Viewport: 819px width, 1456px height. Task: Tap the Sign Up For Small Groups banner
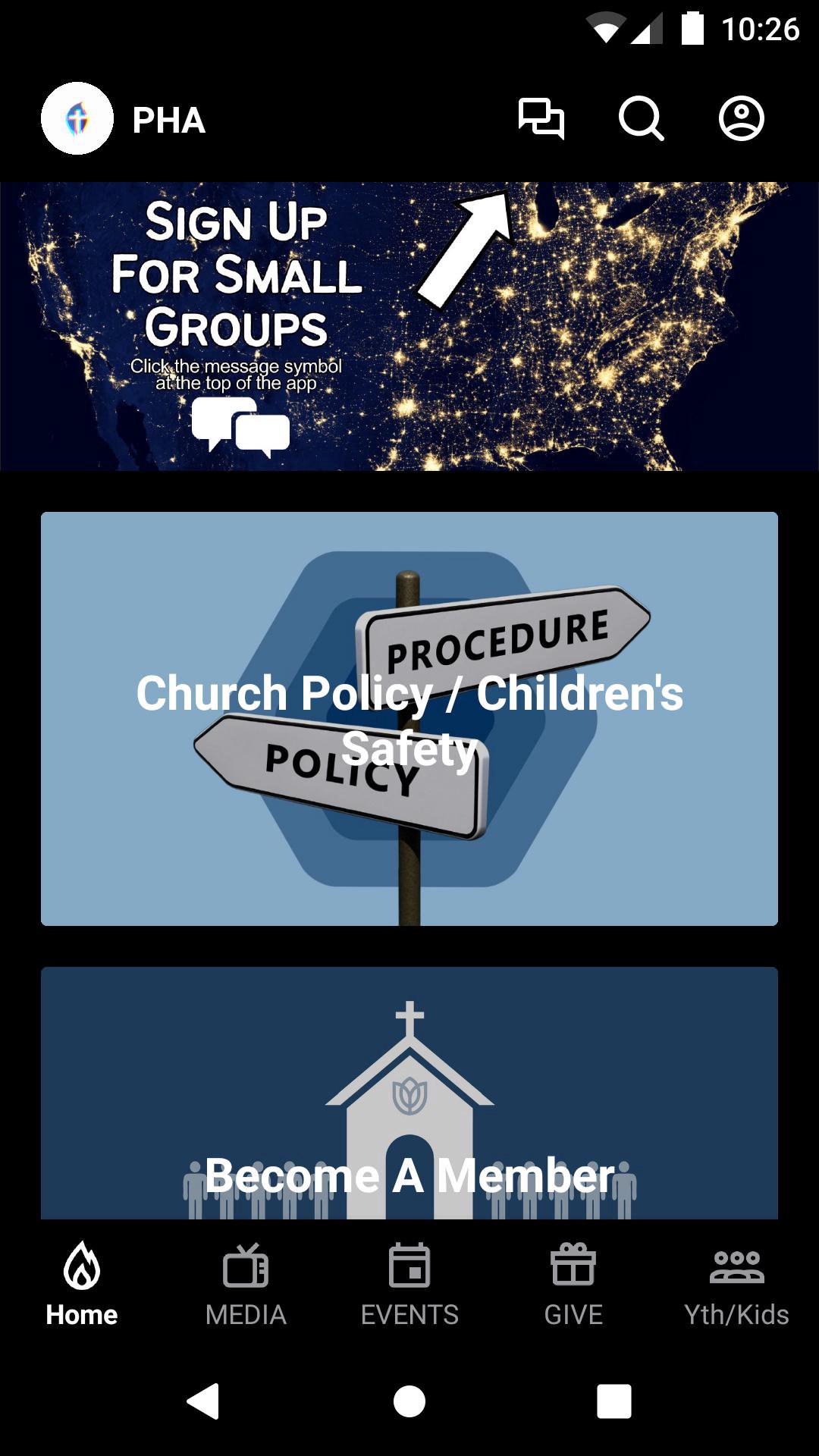pyautogui.click(x=409, y=326)
